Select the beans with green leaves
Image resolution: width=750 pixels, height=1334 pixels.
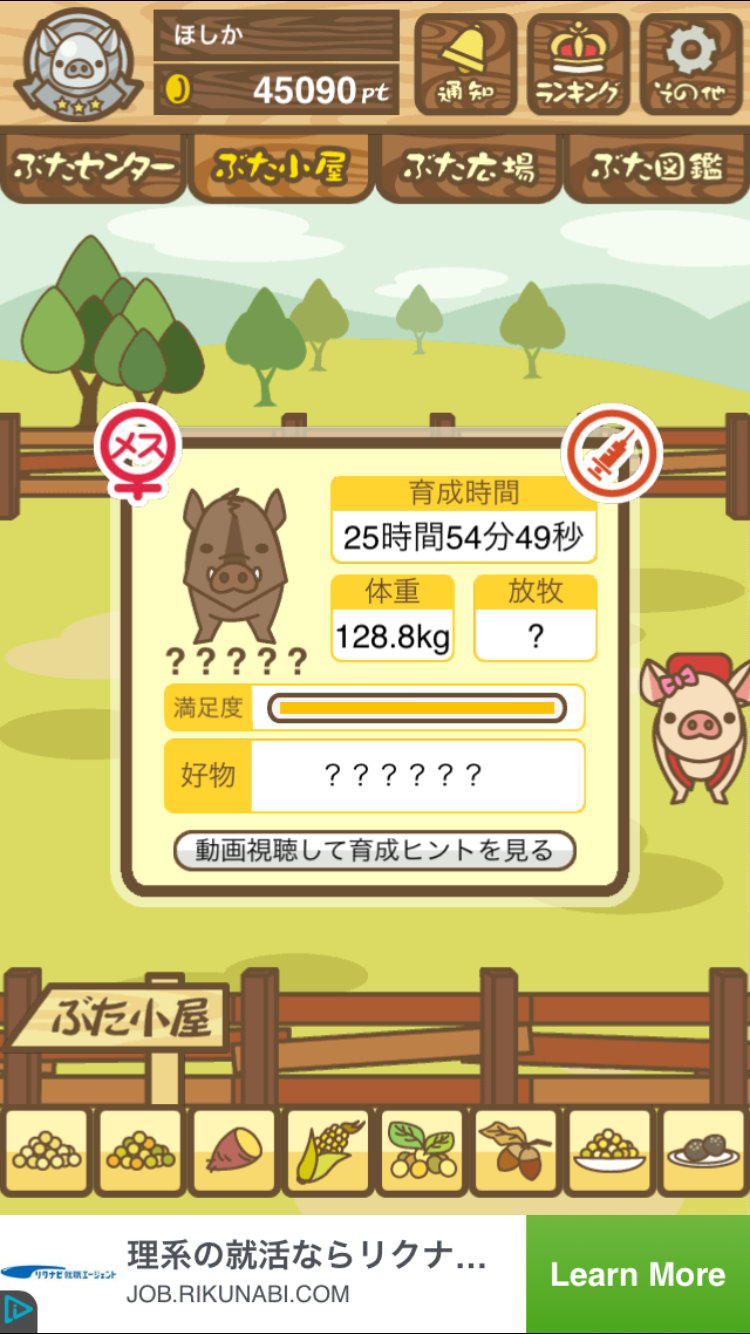click(421, 1152)
